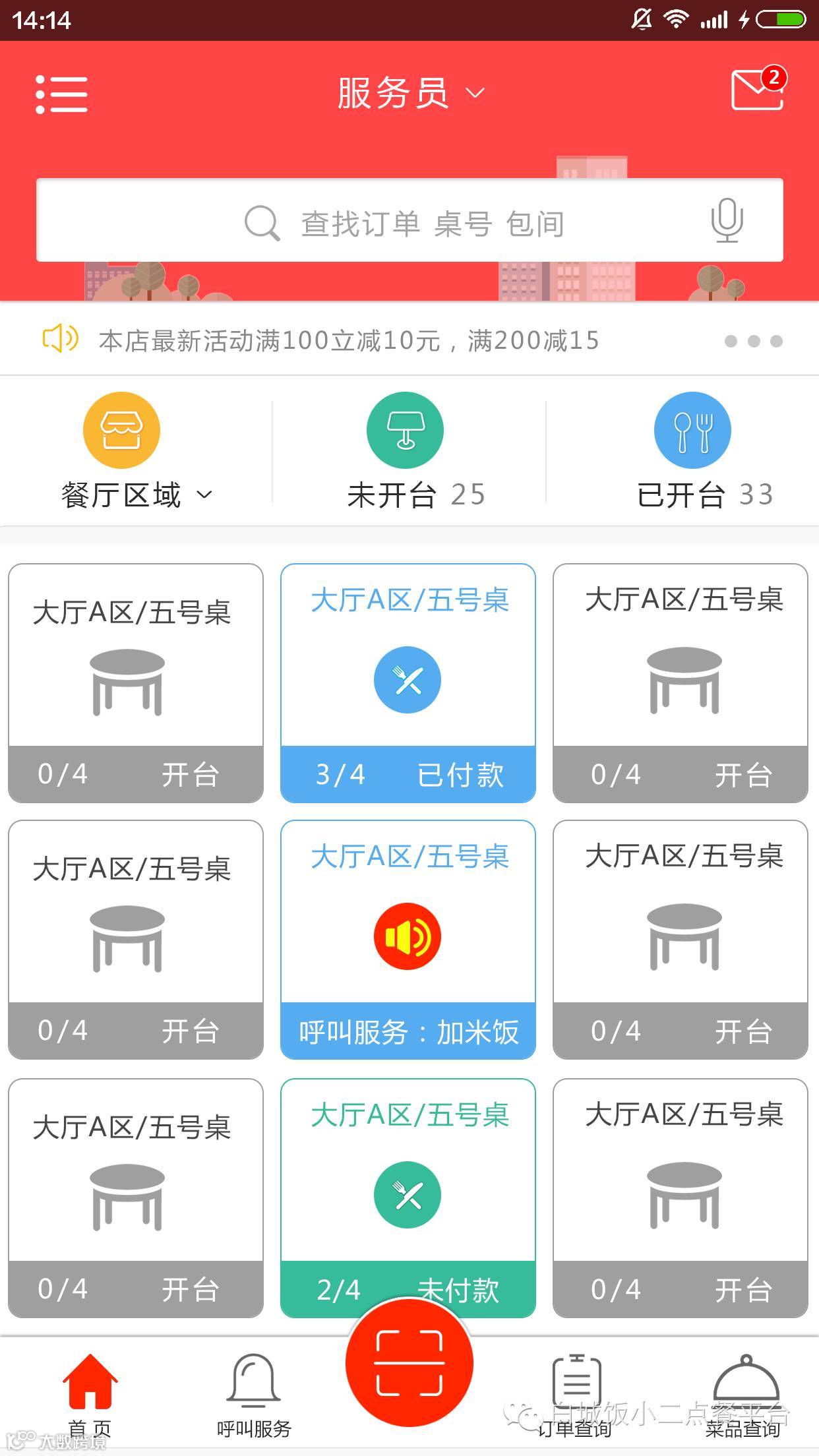The height and width of the screenshot is (1456, 819).
Task: Open the table marked 3/4 已付款
Action: click(408, 682)
